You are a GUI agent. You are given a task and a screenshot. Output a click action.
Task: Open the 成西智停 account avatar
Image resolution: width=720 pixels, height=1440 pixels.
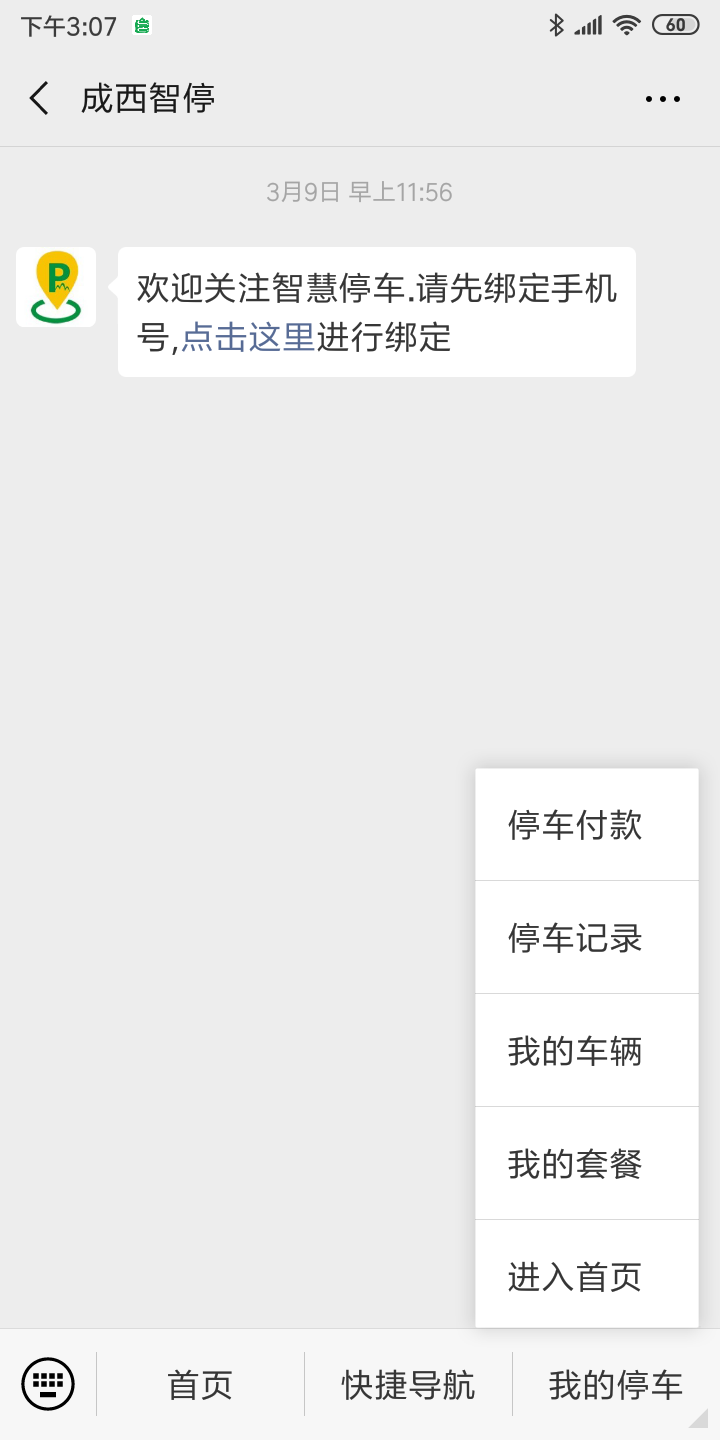[x=56, y=287]
